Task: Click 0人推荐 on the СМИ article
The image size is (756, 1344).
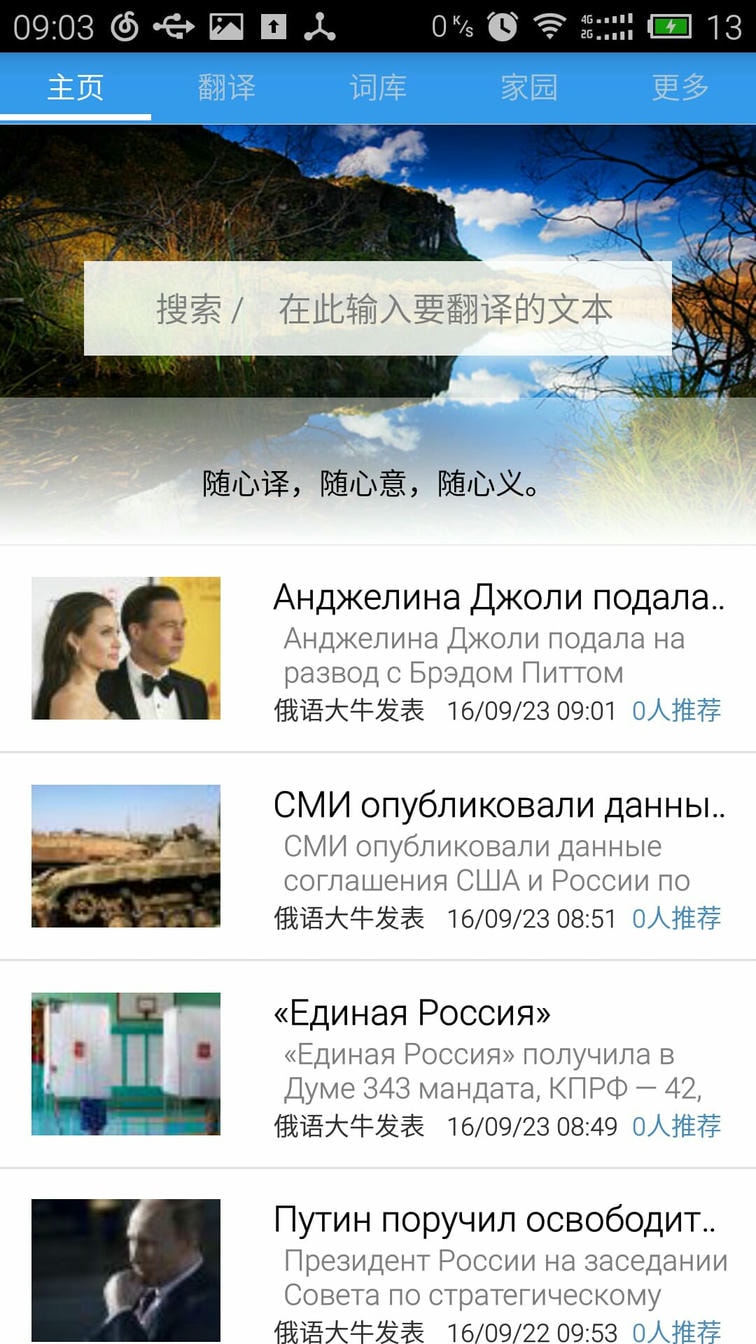Action: coord(676,917)
